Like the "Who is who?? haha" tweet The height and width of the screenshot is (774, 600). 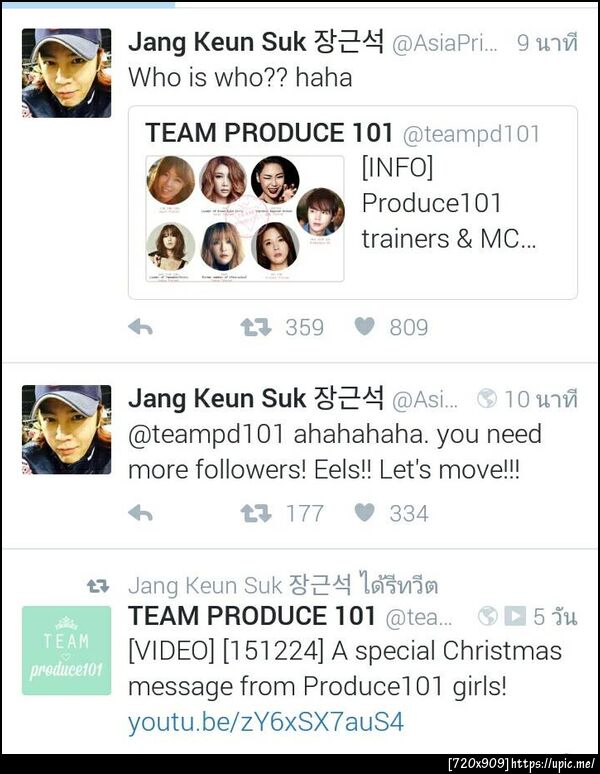pyautogui.click(x=365, y=327)
